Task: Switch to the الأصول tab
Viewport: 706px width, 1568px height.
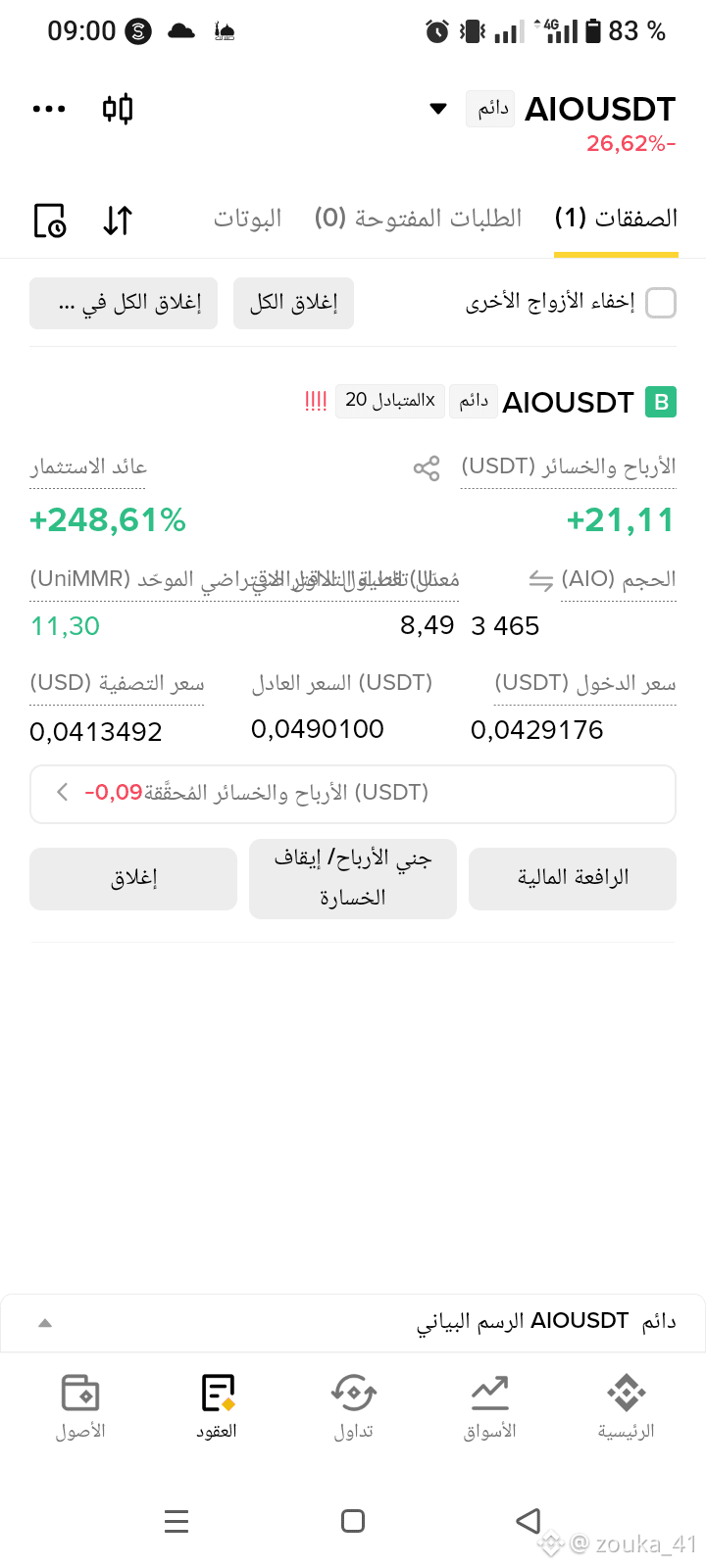Action: [80, 1407]
